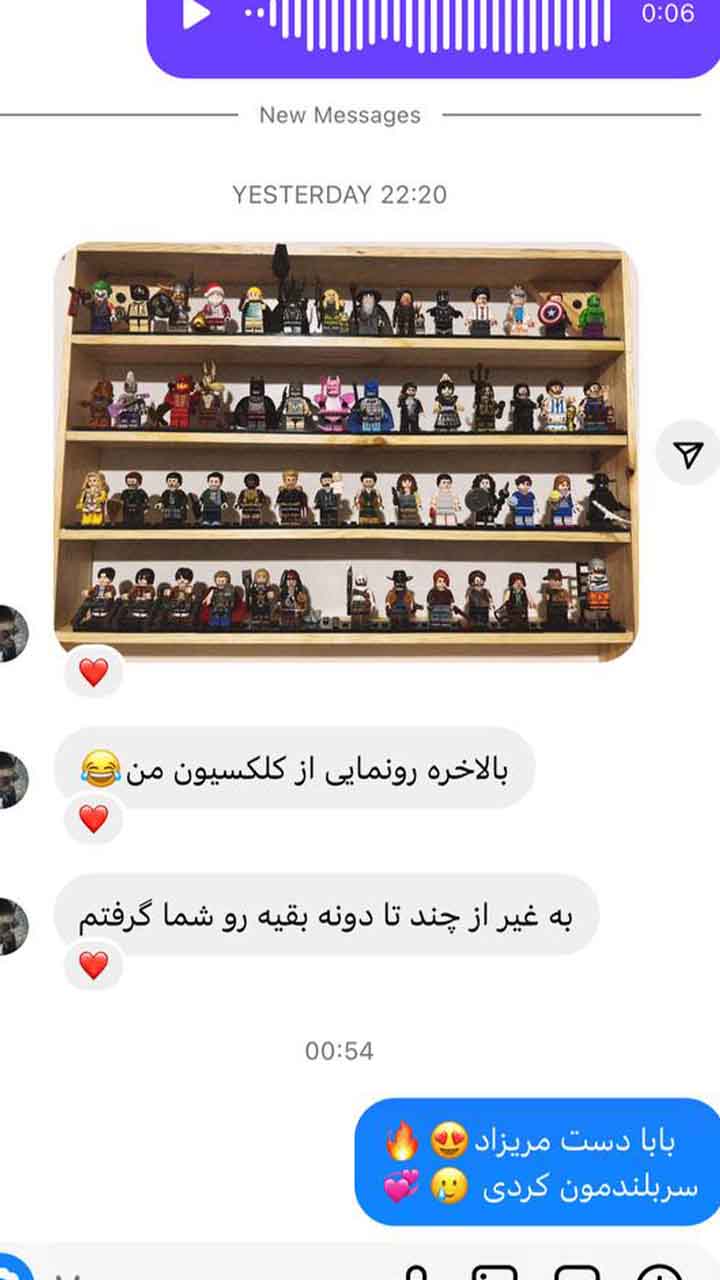Open sender's profile picture beside the photo
The width and height of the screenshot is (720, 1280).
coord(12,633)
